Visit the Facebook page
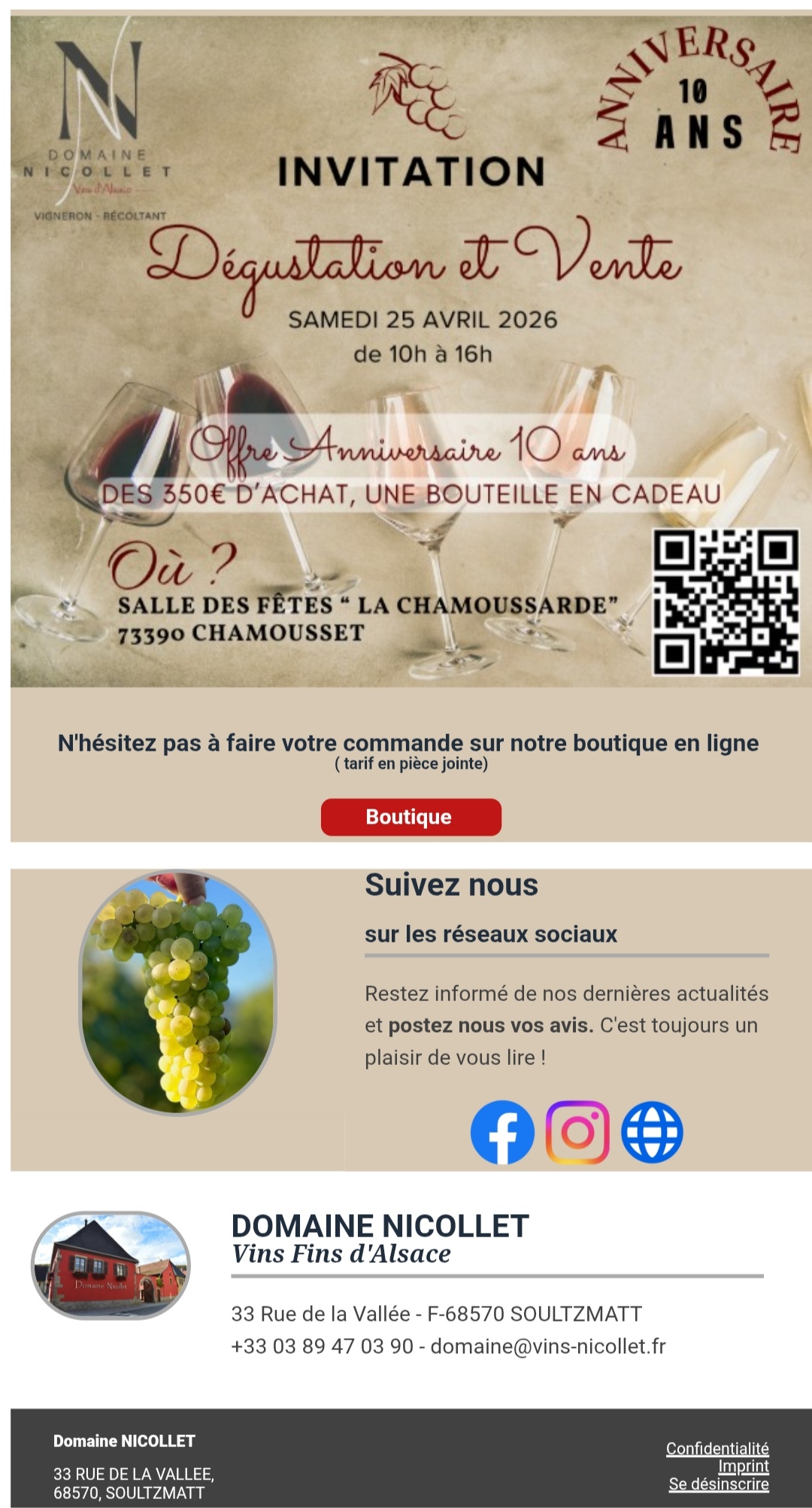 [x=502, y=1132]
